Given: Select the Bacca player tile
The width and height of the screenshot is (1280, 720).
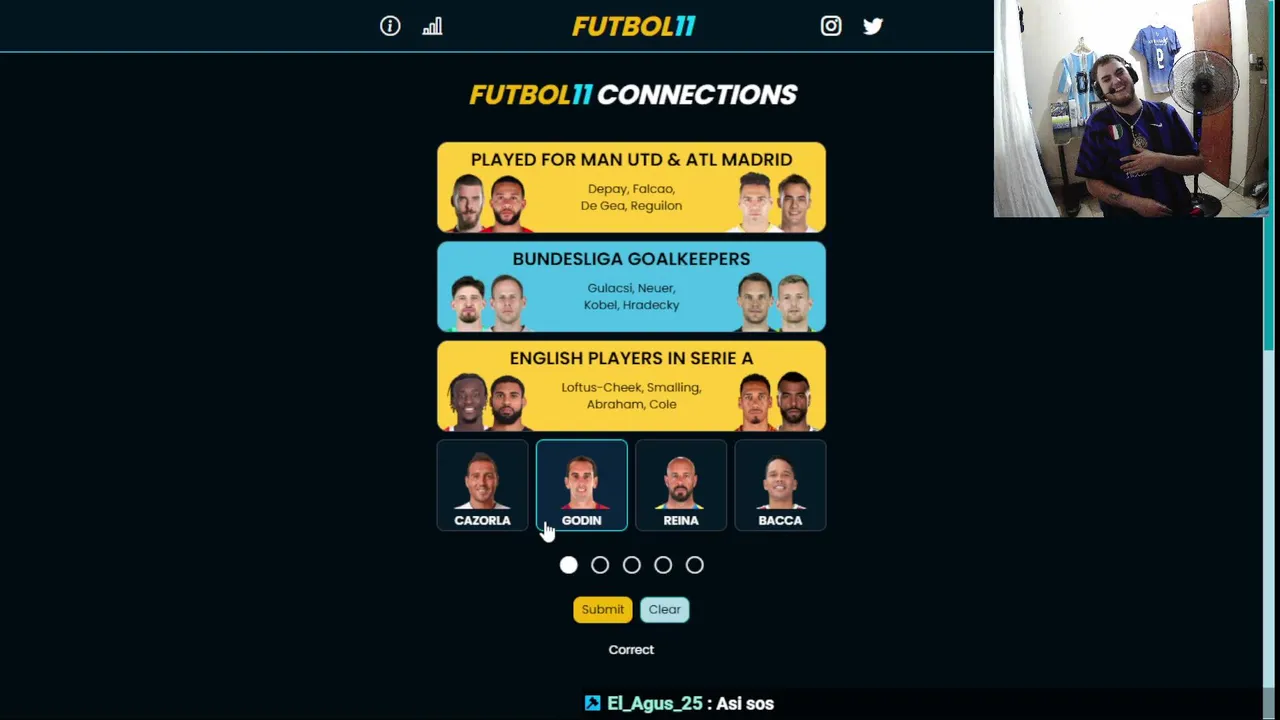Looking at the screenshot, I should (x=780, y=485).
